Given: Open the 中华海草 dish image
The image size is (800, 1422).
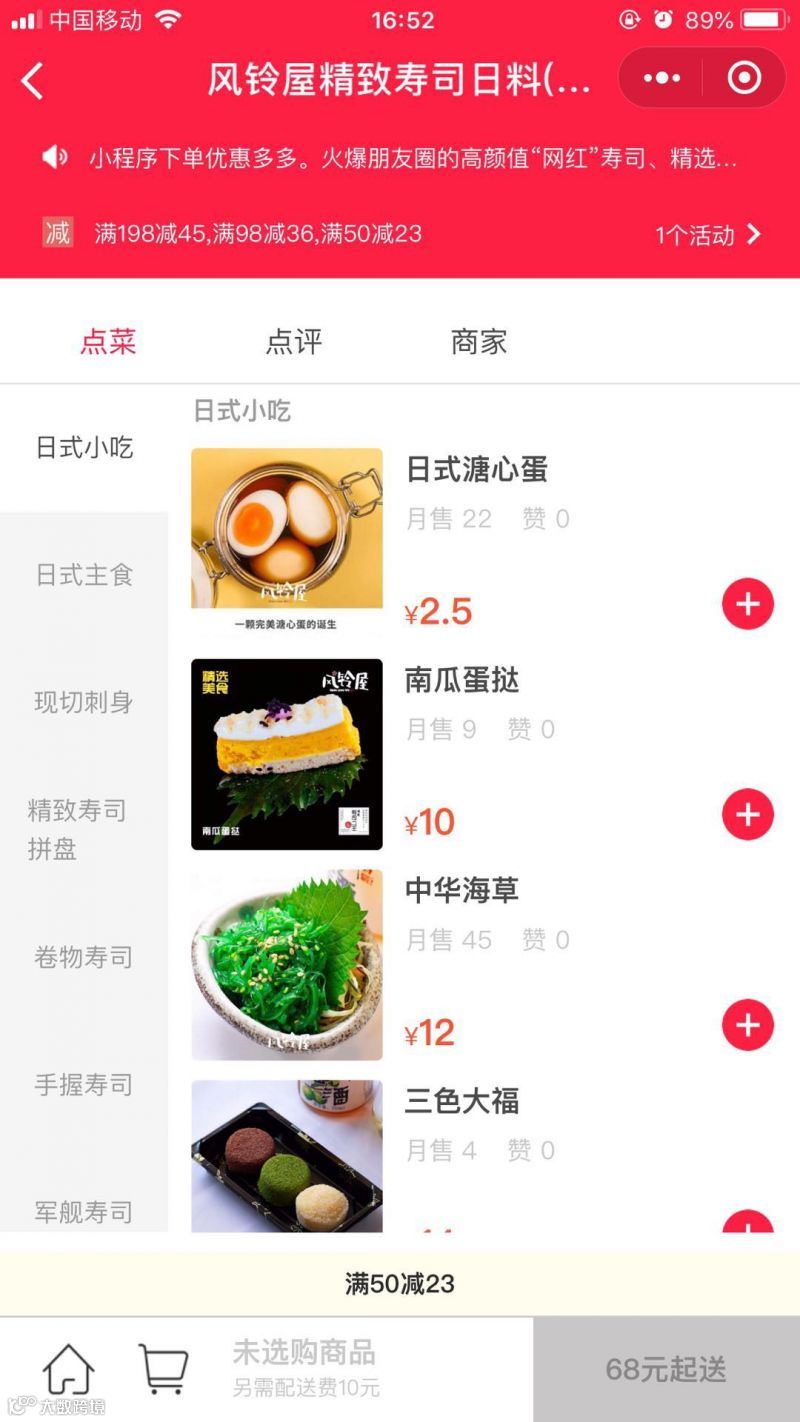Looking at the screenshot, I should point(287,964).
